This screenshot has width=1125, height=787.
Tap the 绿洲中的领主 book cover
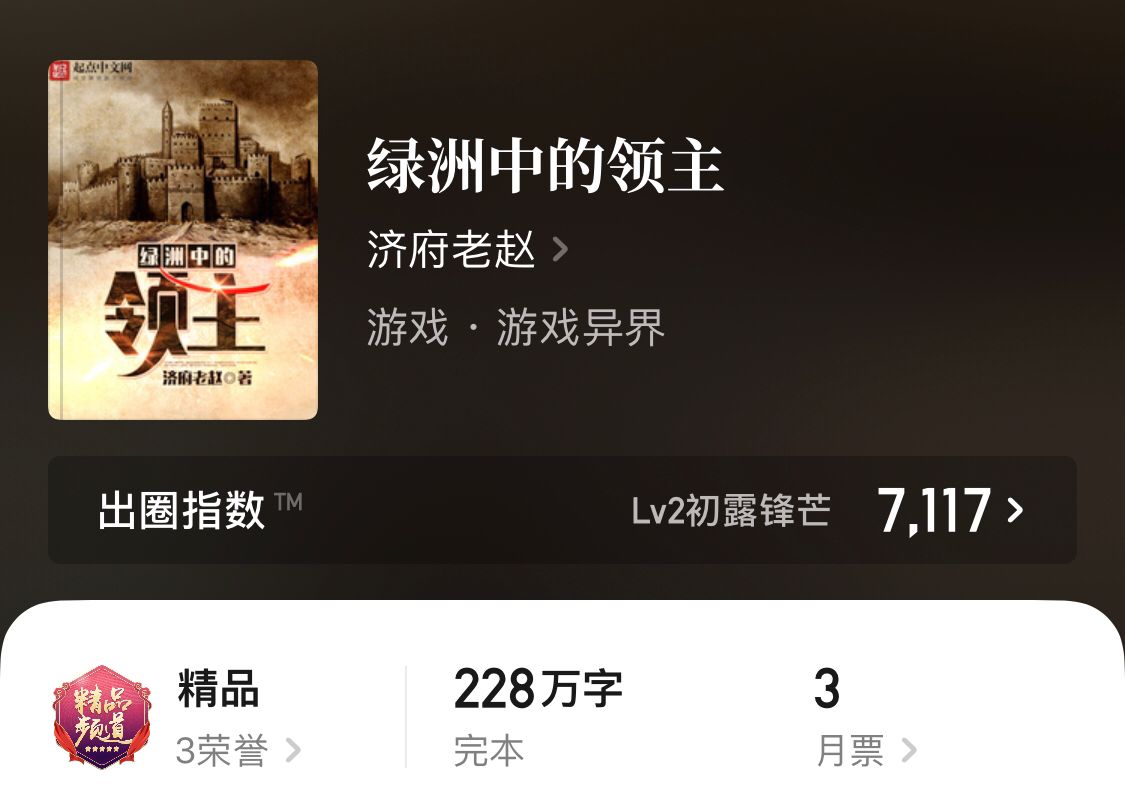[183, 240]
